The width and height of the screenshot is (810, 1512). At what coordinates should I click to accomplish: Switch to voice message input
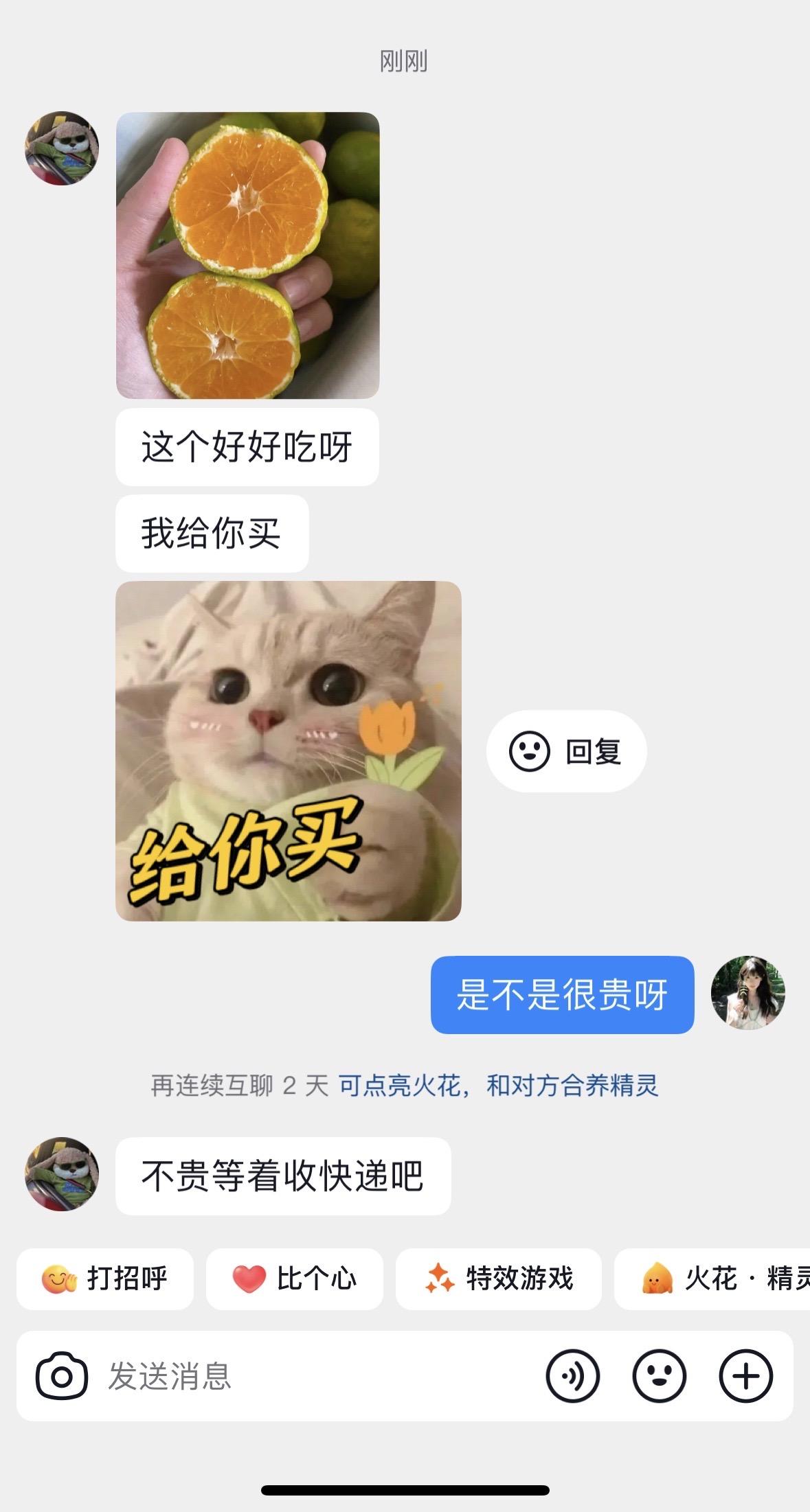(x=572, y=1376)
